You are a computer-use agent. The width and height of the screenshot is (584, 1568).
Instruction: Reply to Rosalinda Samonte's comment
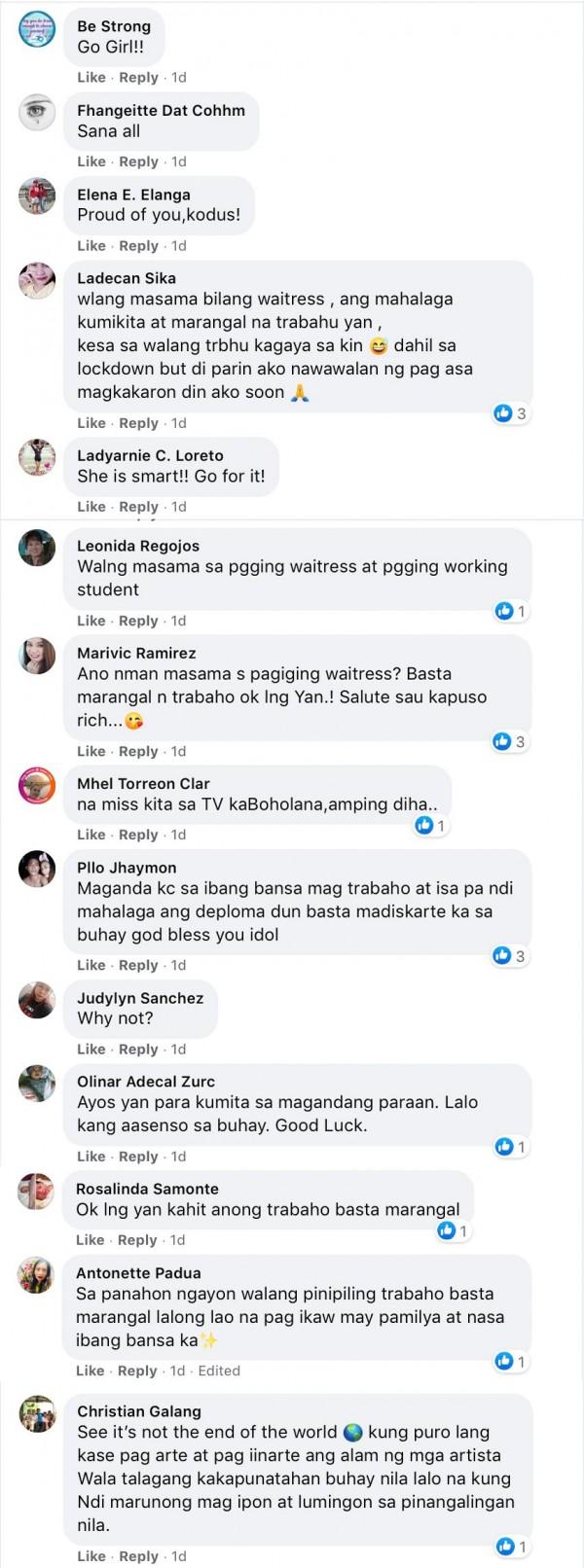point(137,1240)
